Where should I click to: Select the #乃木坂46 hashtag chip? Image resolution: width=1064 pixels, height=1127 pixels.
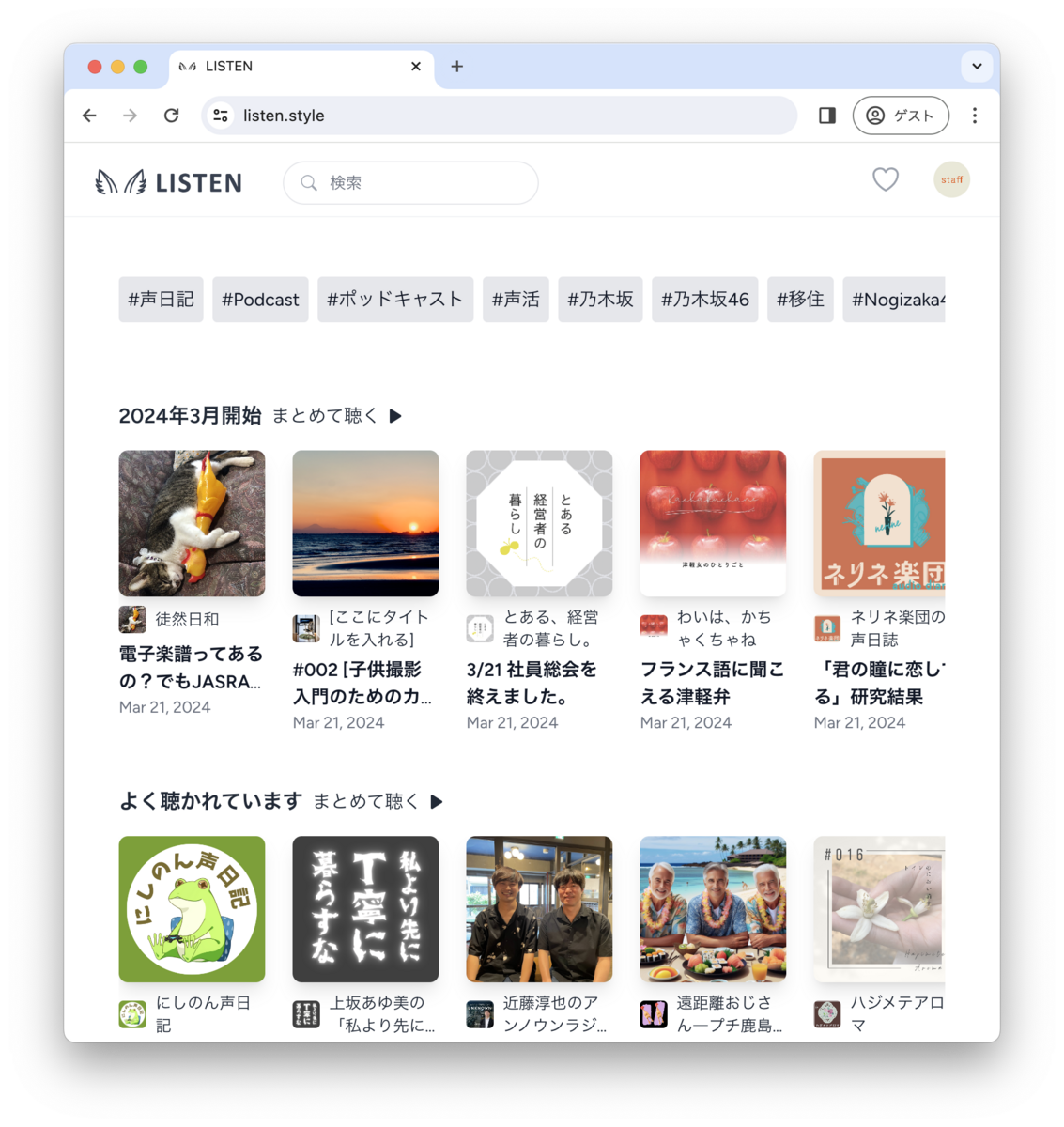coord(704,300)
